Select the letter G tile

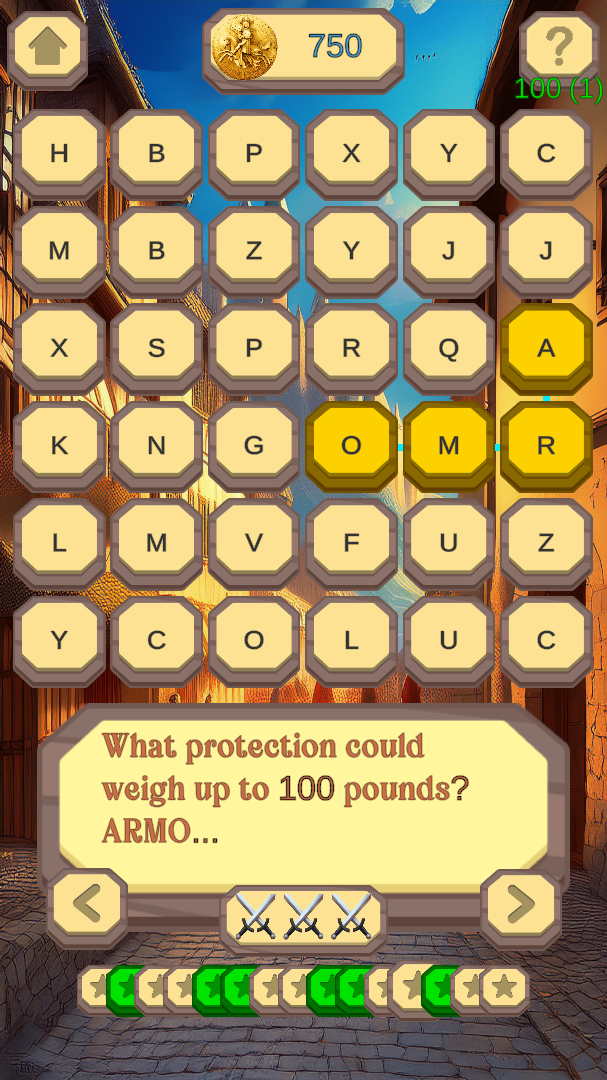coord(254,445)
